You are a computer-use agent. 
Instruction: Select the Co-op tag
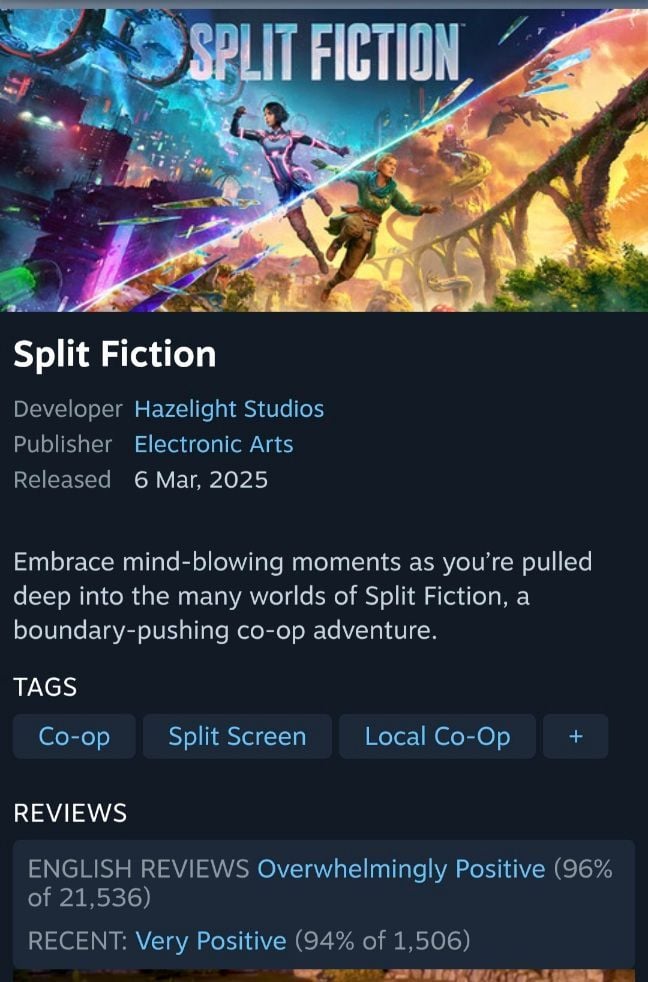click(x=74, y=737)
